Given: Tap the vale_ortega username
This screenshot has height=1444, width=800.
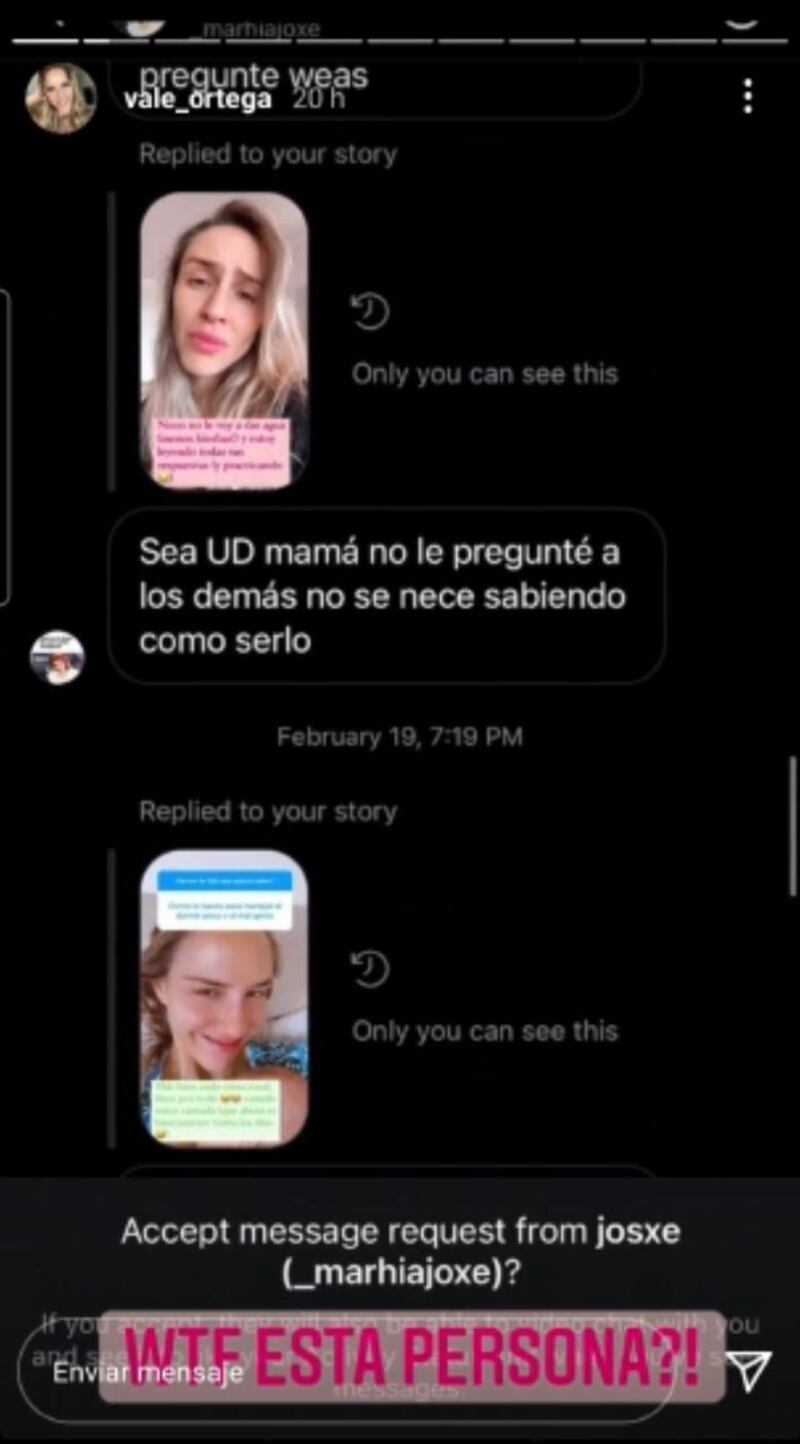Looking at the screenshot, I should (x=197, y=100).
